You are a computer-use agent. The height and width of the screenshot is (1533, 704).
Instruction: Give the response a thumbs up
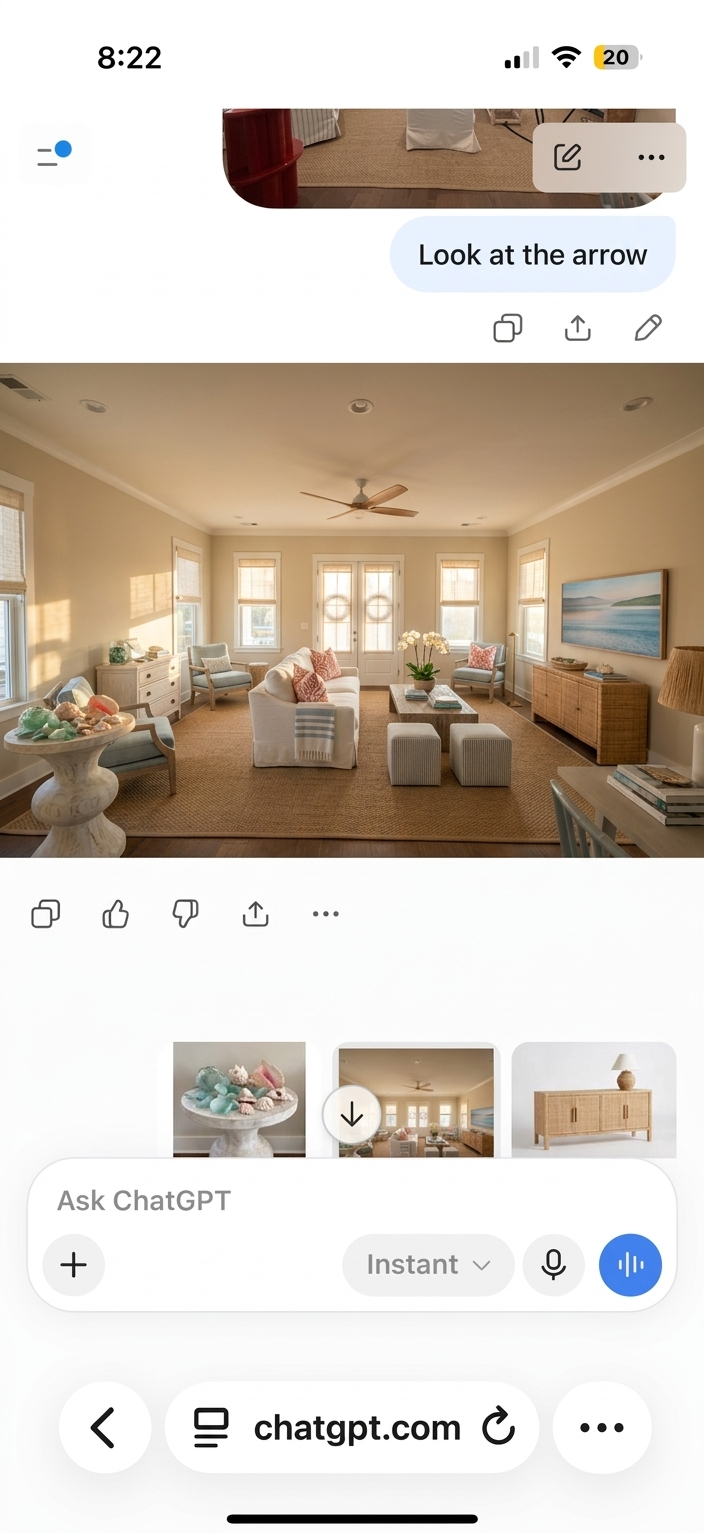click(116, 913)
